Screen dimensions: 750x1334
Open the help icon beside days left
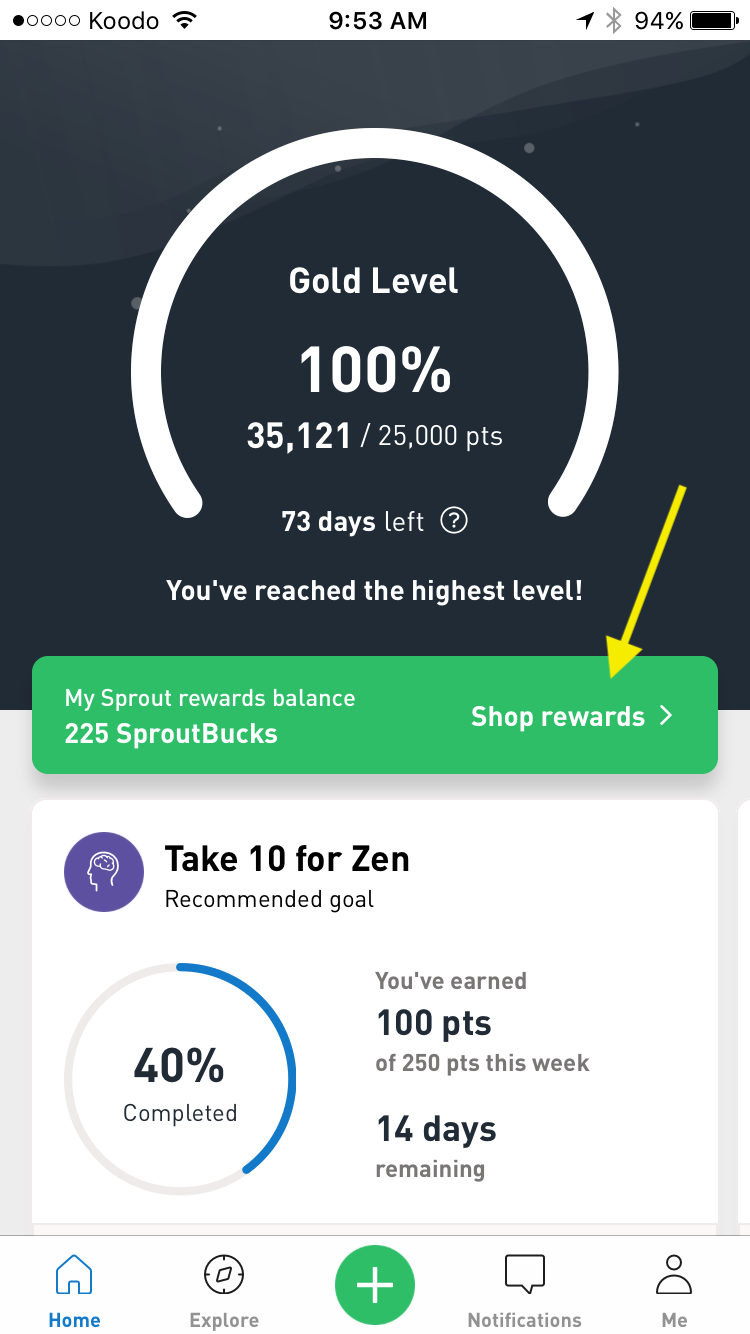point(454,521)
